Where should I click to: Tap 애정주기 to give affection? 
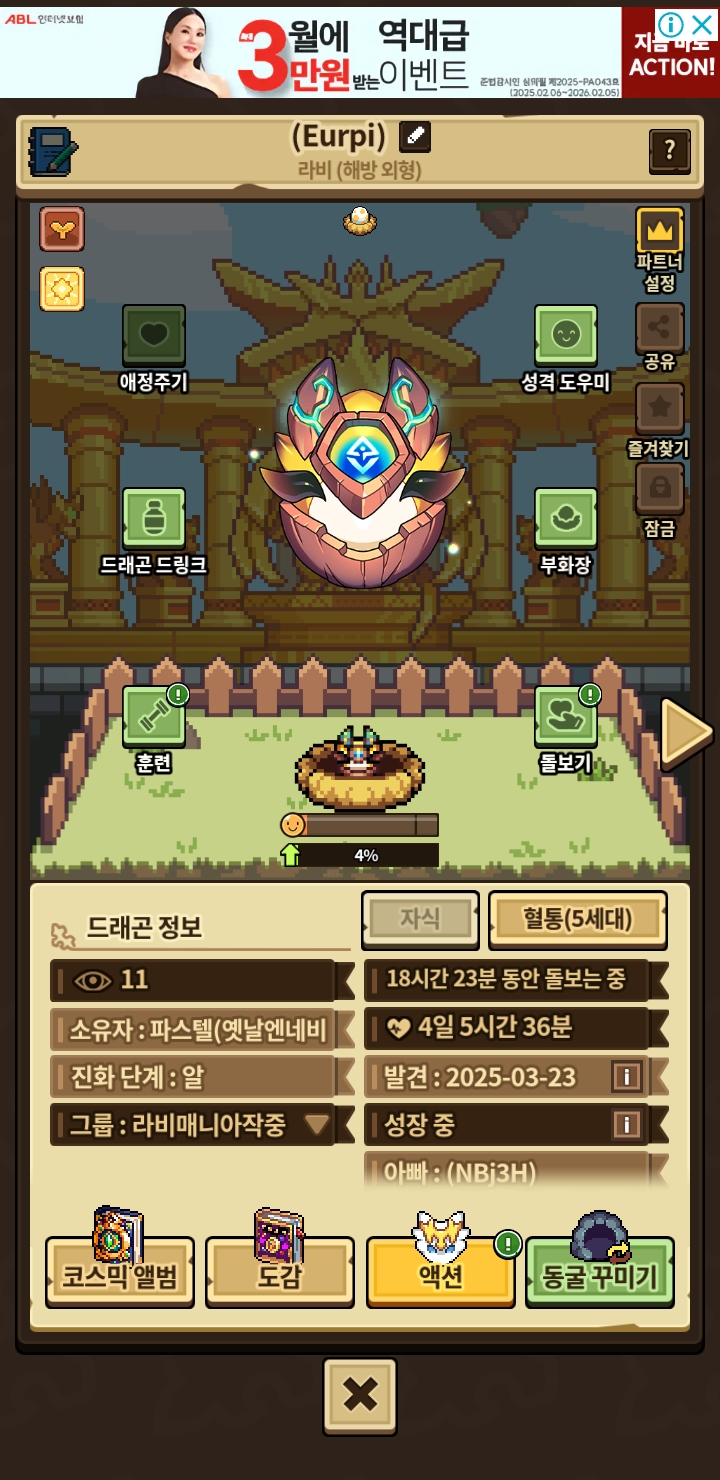[153, 336]
